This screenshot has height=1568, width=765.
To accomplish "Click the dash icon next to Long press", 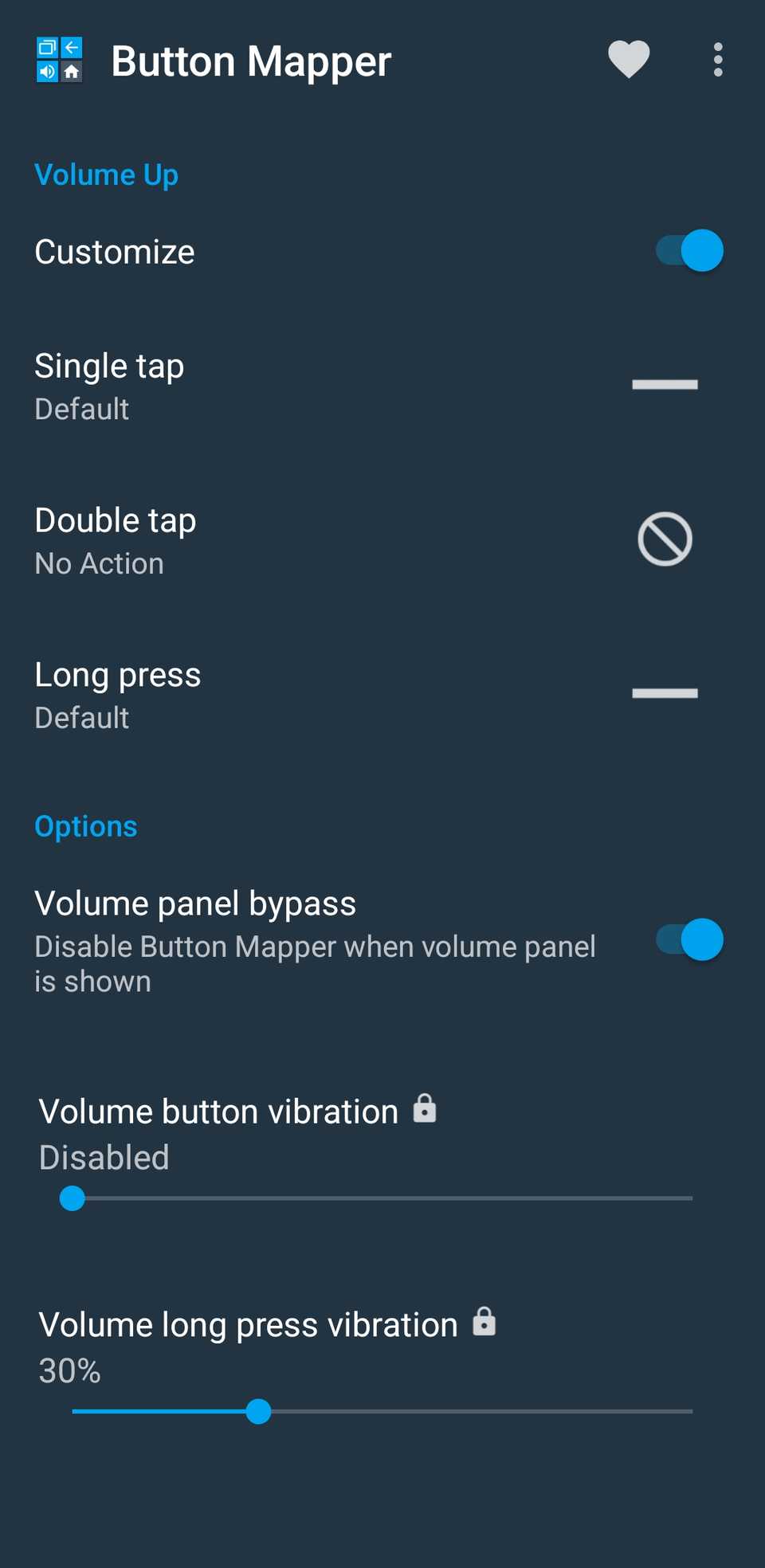I will [x=663, y=693].
